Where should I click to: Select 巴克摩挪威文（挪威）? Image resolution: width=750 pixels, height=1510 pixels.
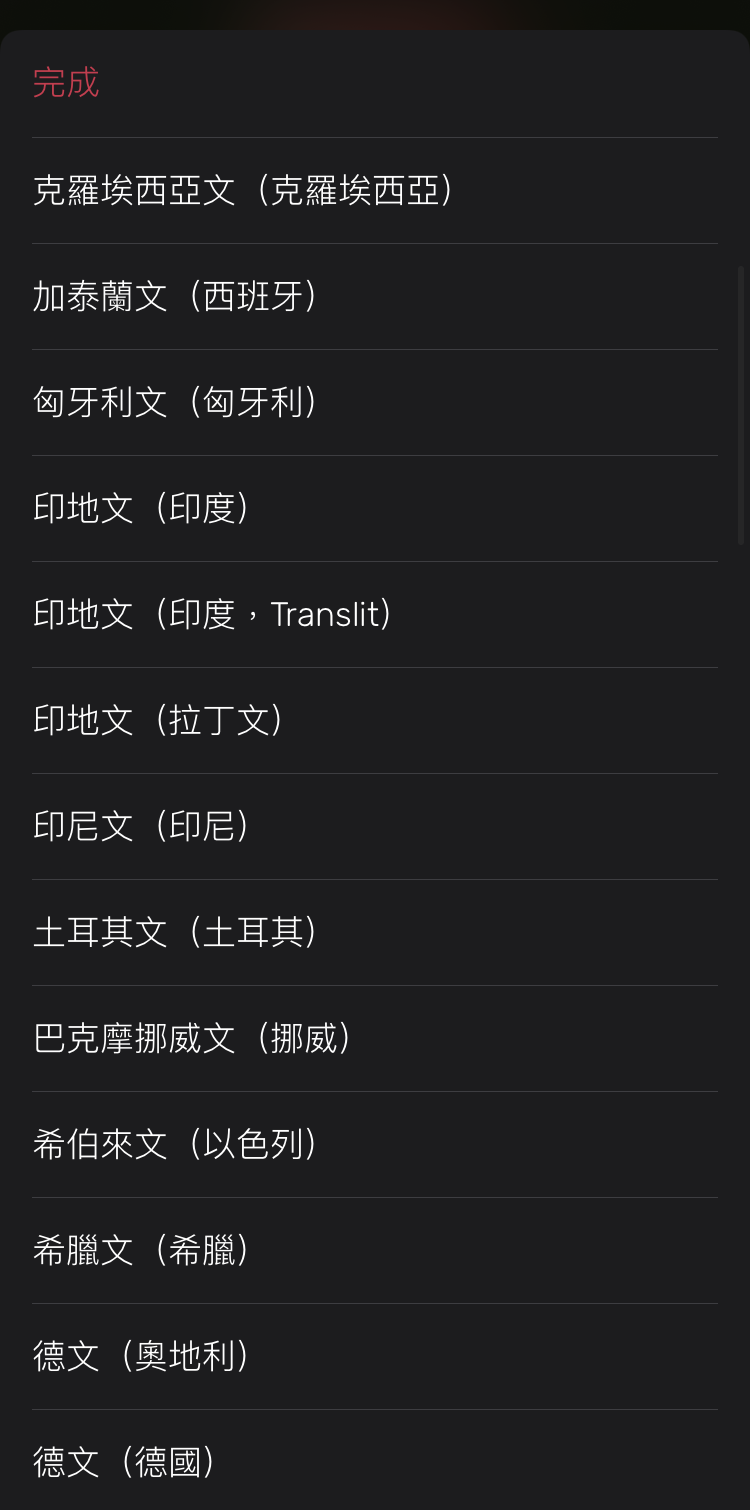pyautogui.click(x=375, y=1039)
